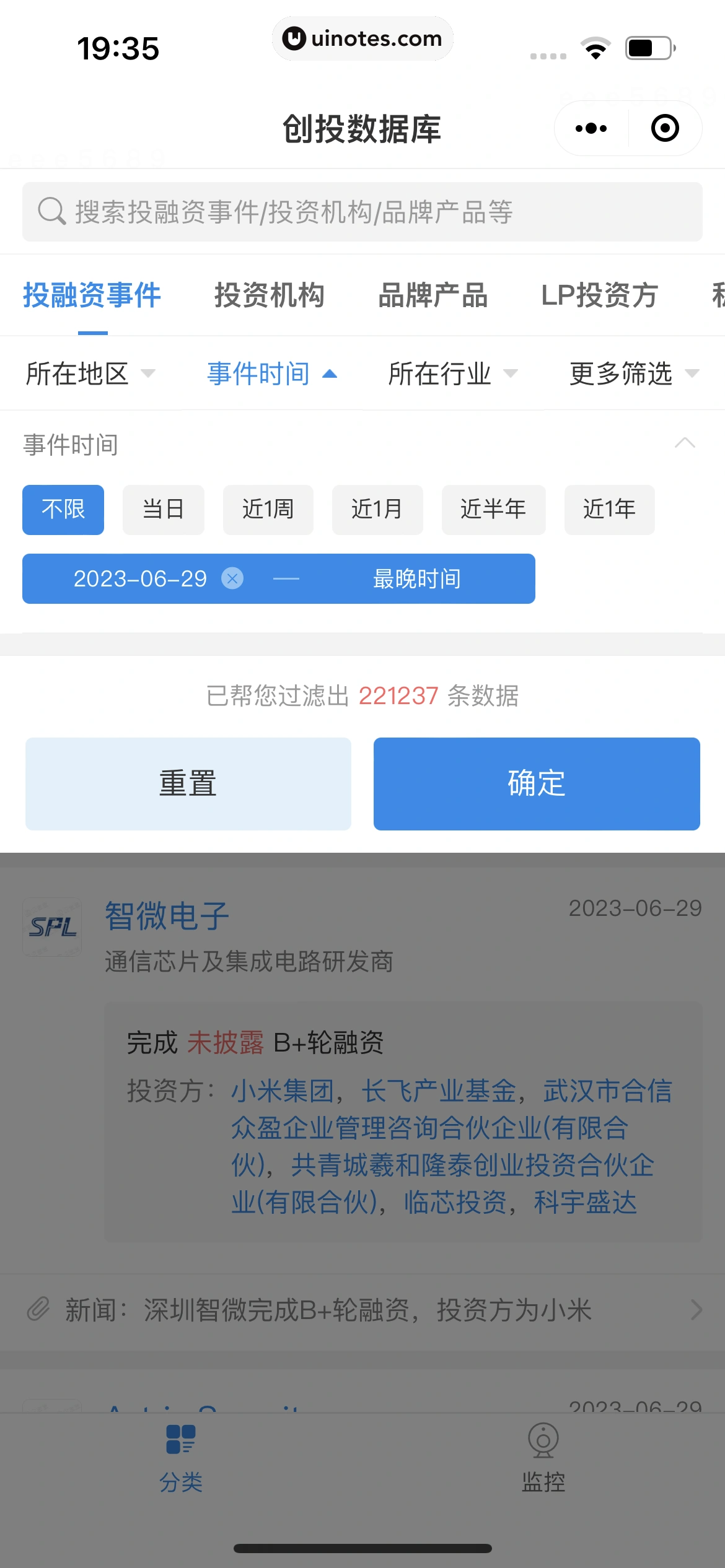Viewport: 725px width, 1568px height.
Task: Click the SPL company logo of 智微电子
Action: (52, 927)
